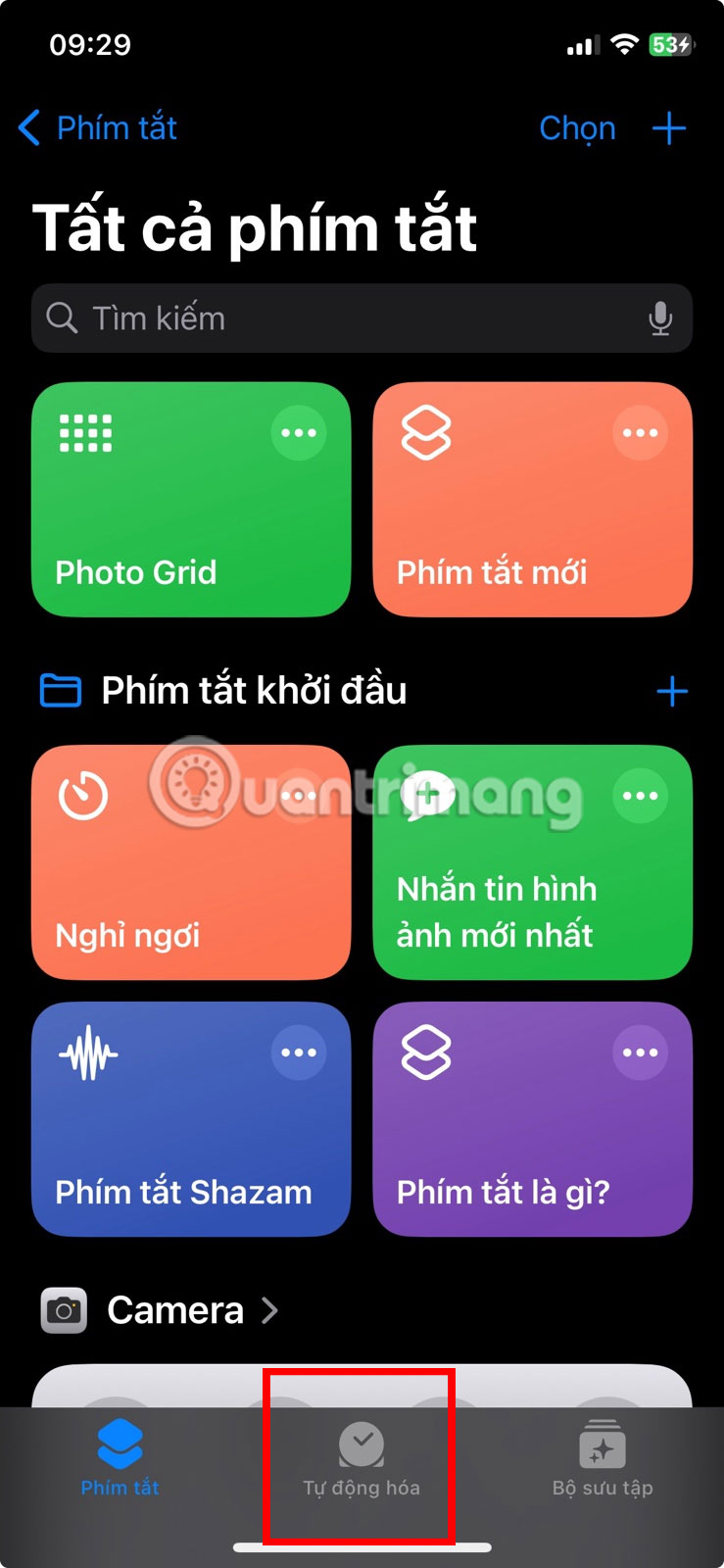Create a new shortcut with top plus icon
Image resolution: width=724 pixels, height=1568 pixels.
pos(669,128)
